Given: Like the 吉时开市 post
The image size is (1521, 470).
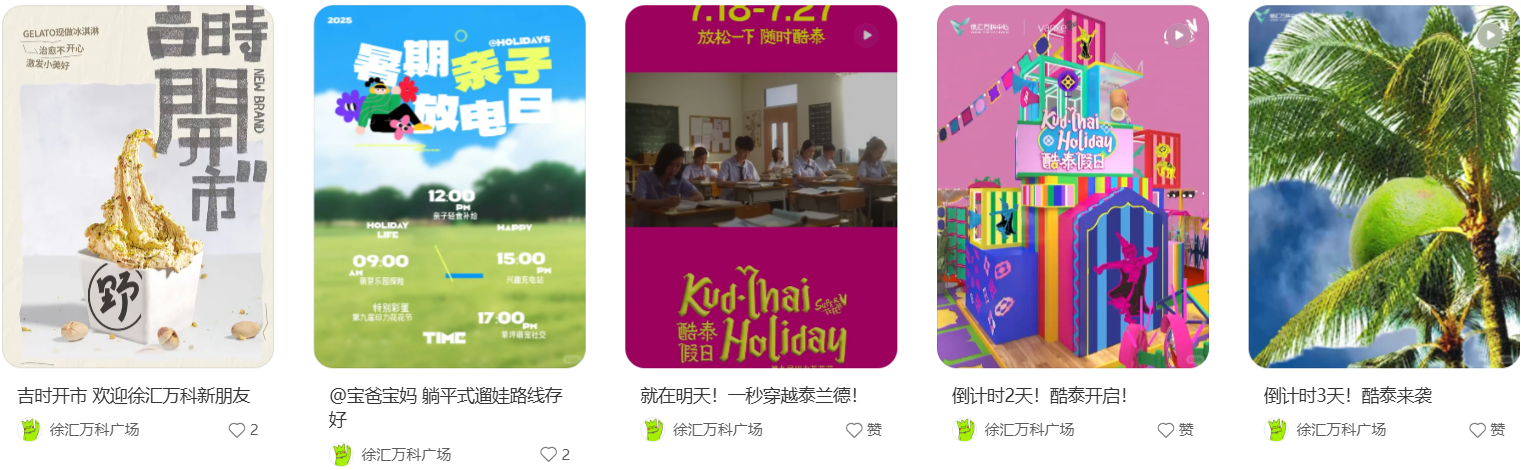Looking at the screenshot, I should 237,430.
